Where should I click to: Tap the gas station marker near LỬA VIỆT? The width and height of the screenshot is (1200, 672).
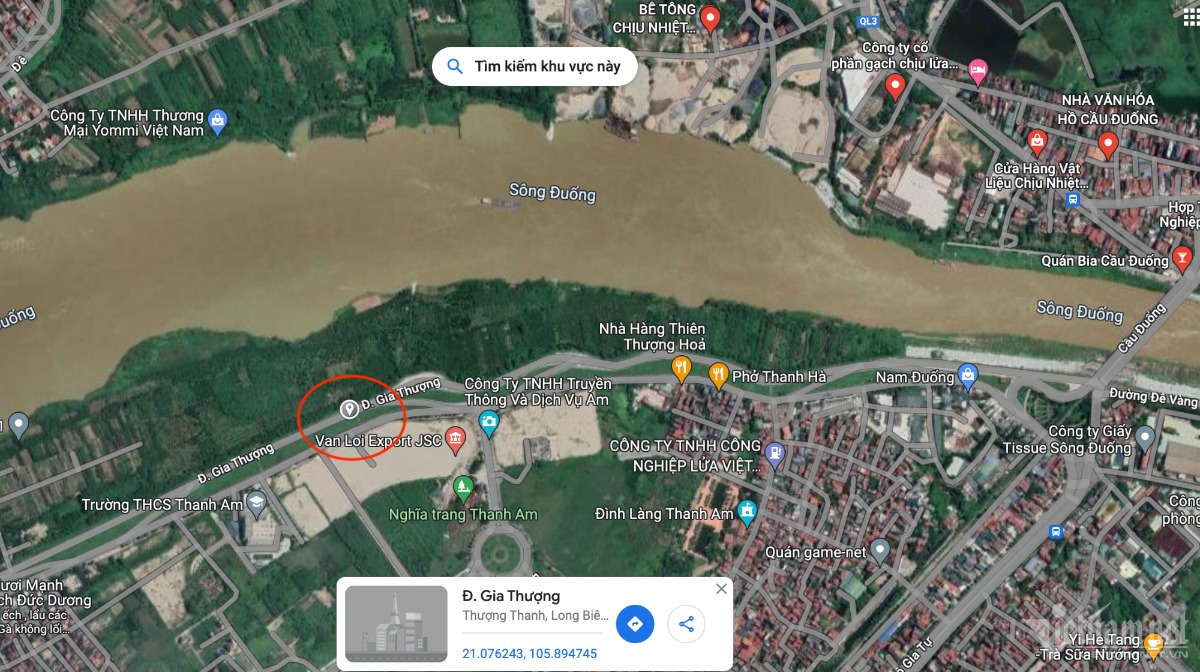pos(775,456)
